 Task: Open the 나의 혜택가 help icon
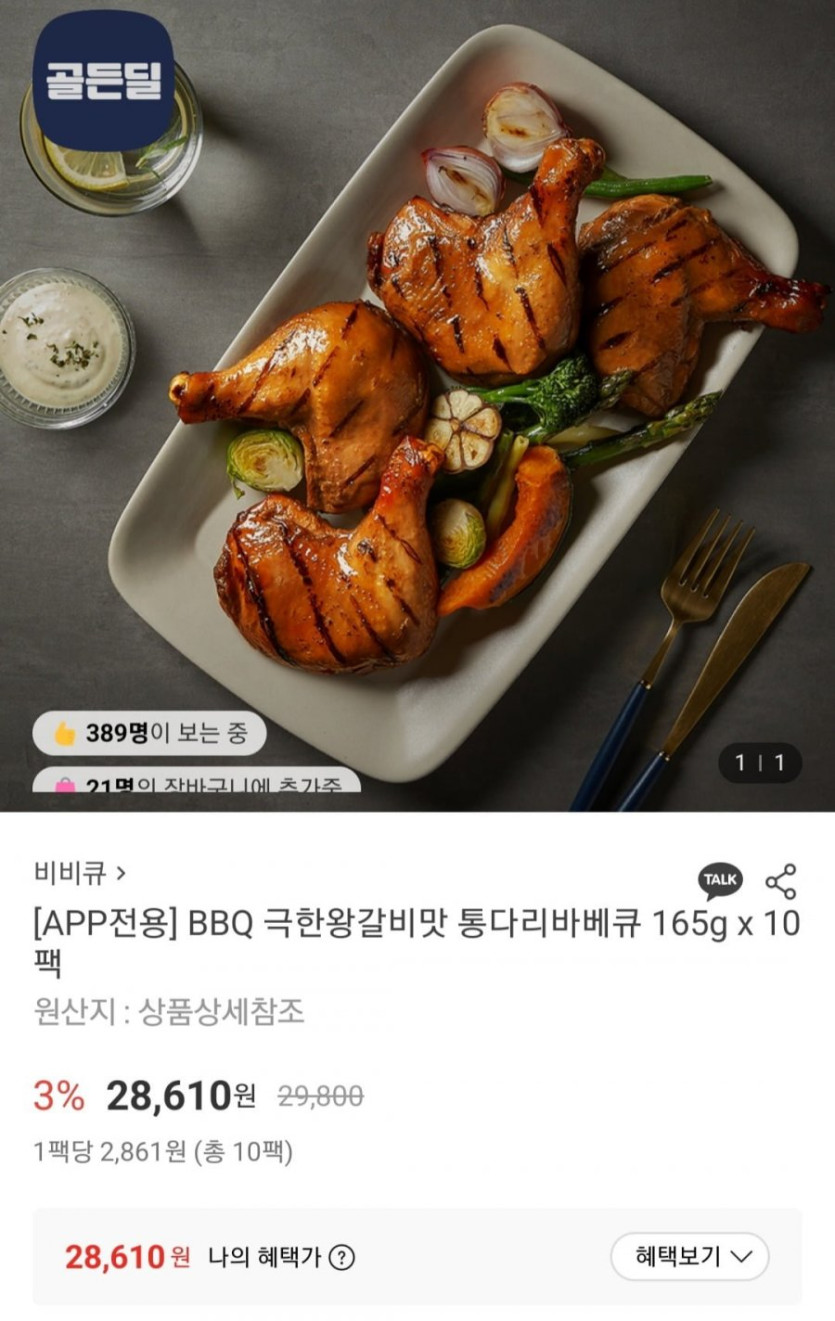[342, 1258]
